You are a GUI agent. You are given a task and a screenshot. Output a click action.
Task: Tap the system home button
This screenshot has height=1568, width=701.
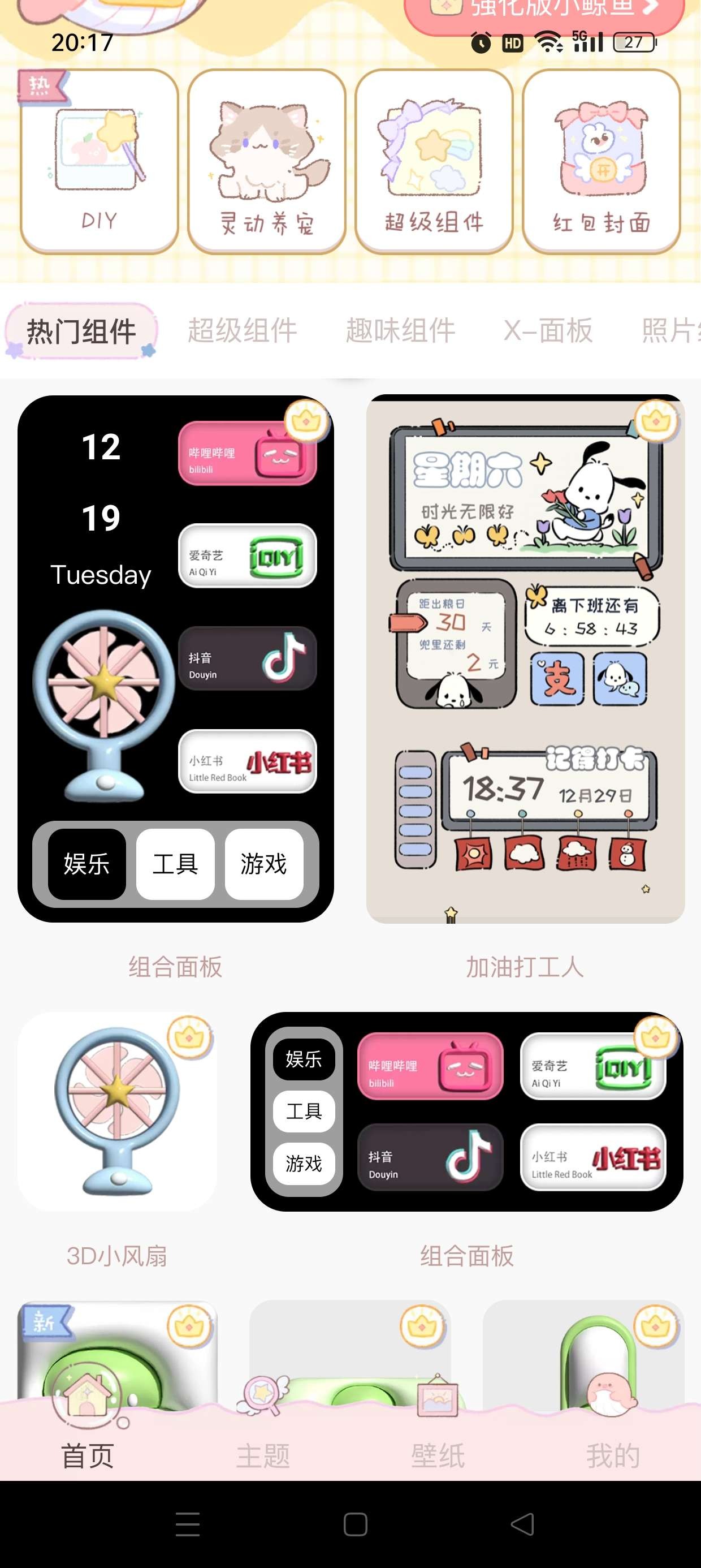356,1524
